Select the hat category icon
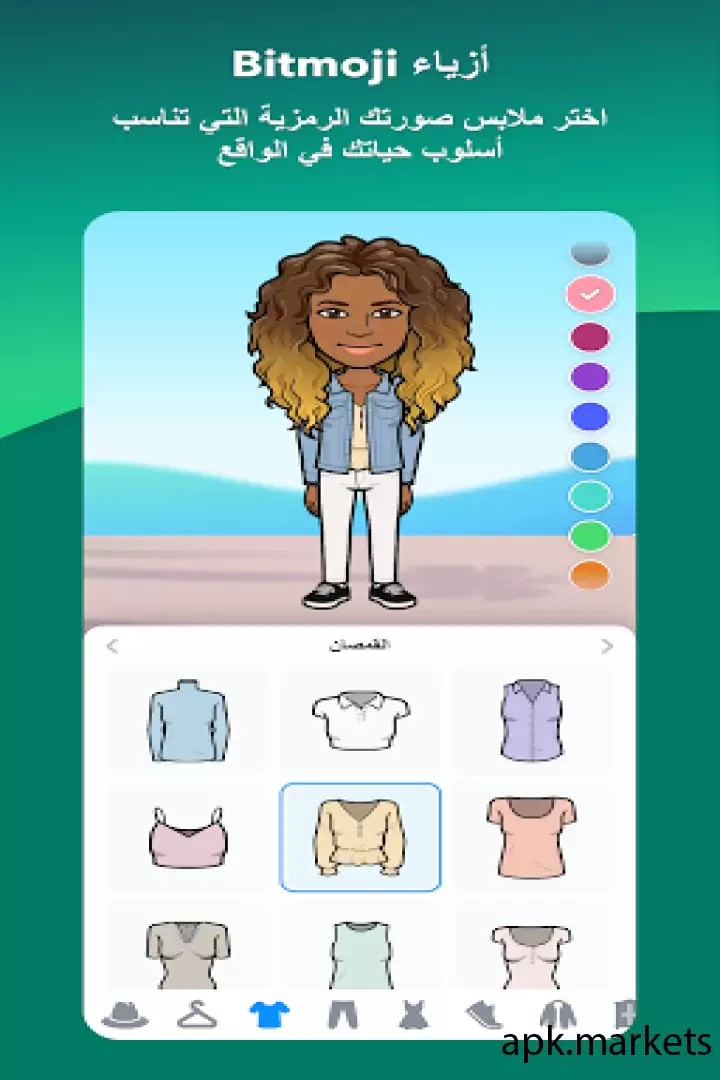Image resolution: width=720 pixels, height=1080 pixels. click(126, 1014)
